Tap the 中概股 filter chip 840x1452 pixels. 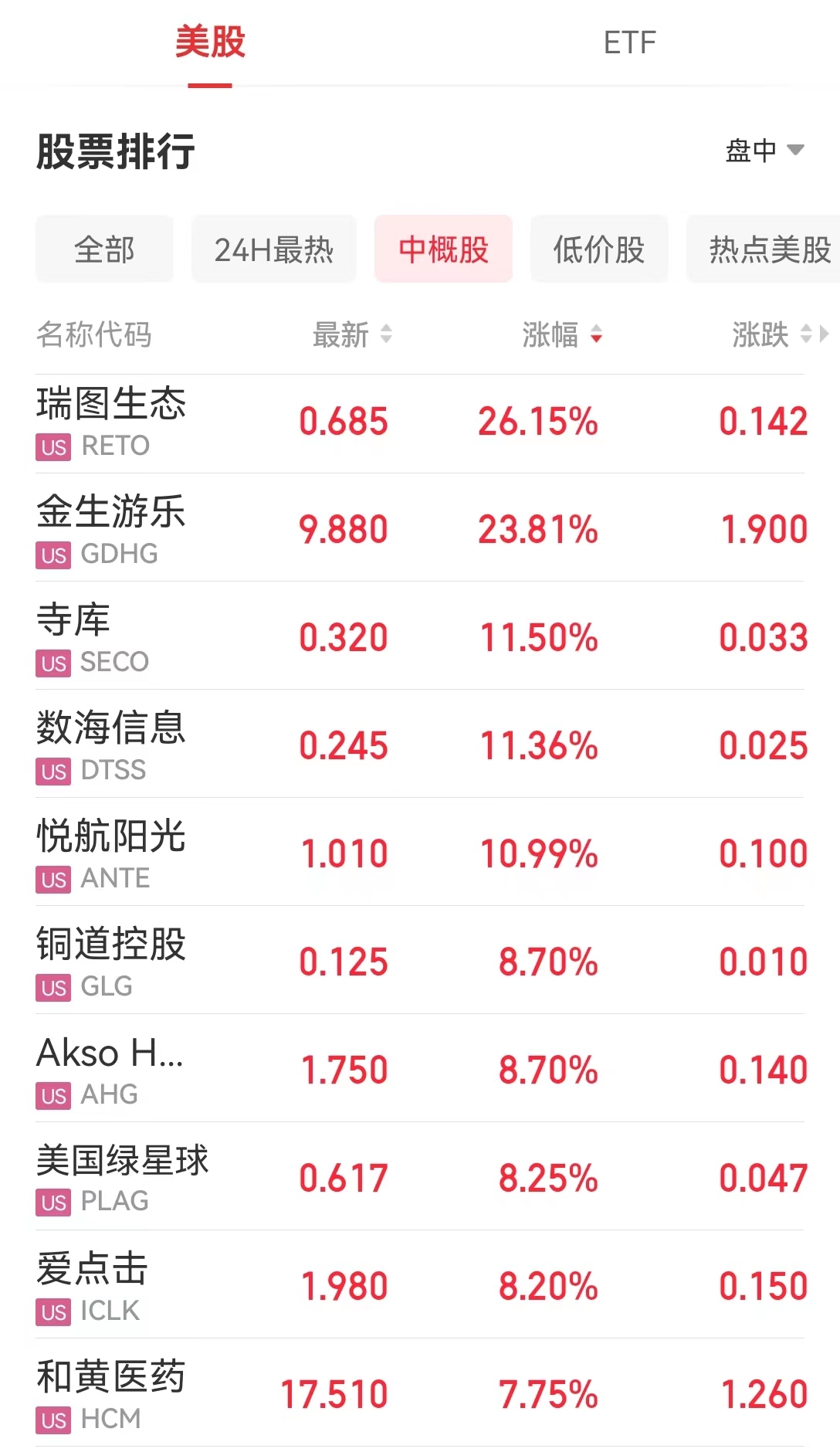point(444,249)
